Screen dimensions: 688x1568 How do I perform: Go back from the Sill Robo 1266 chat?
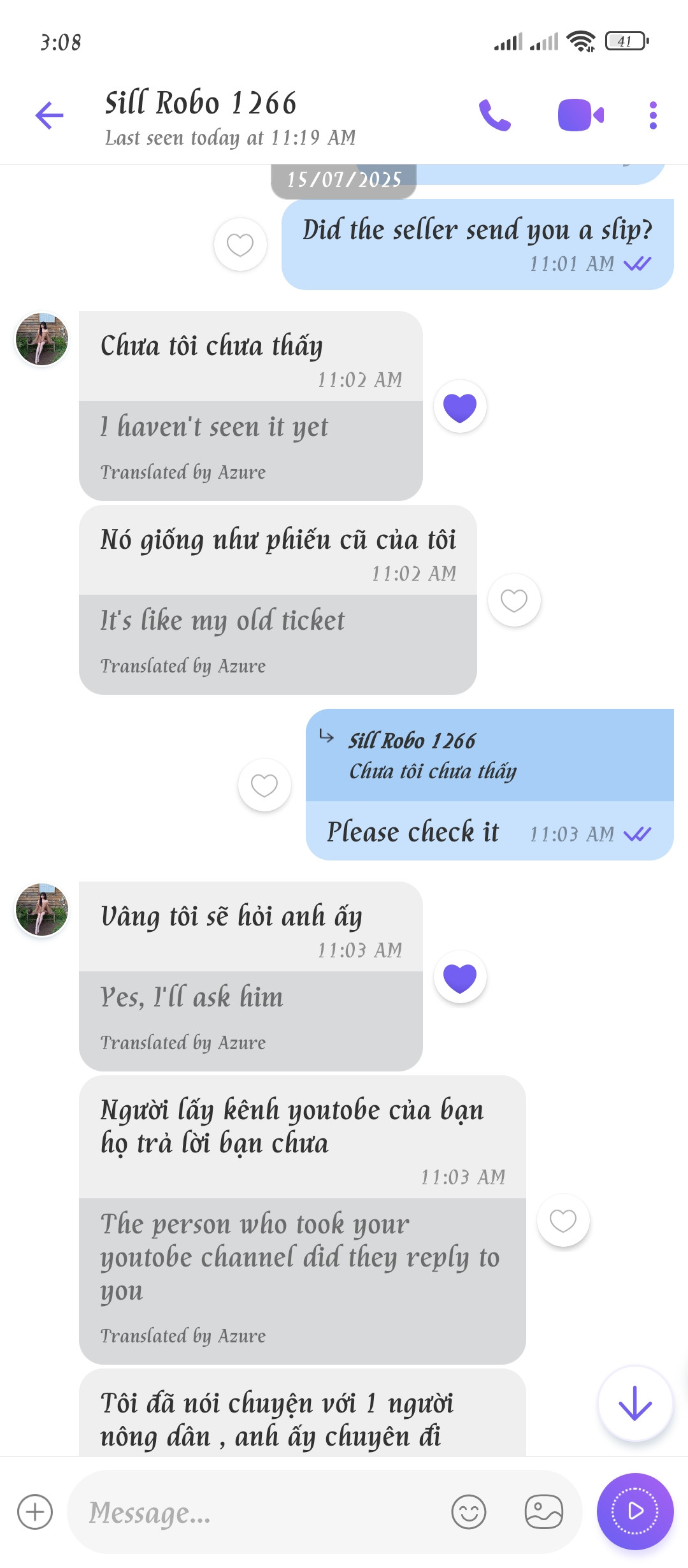pyautogui.click(x=49, y=115)
